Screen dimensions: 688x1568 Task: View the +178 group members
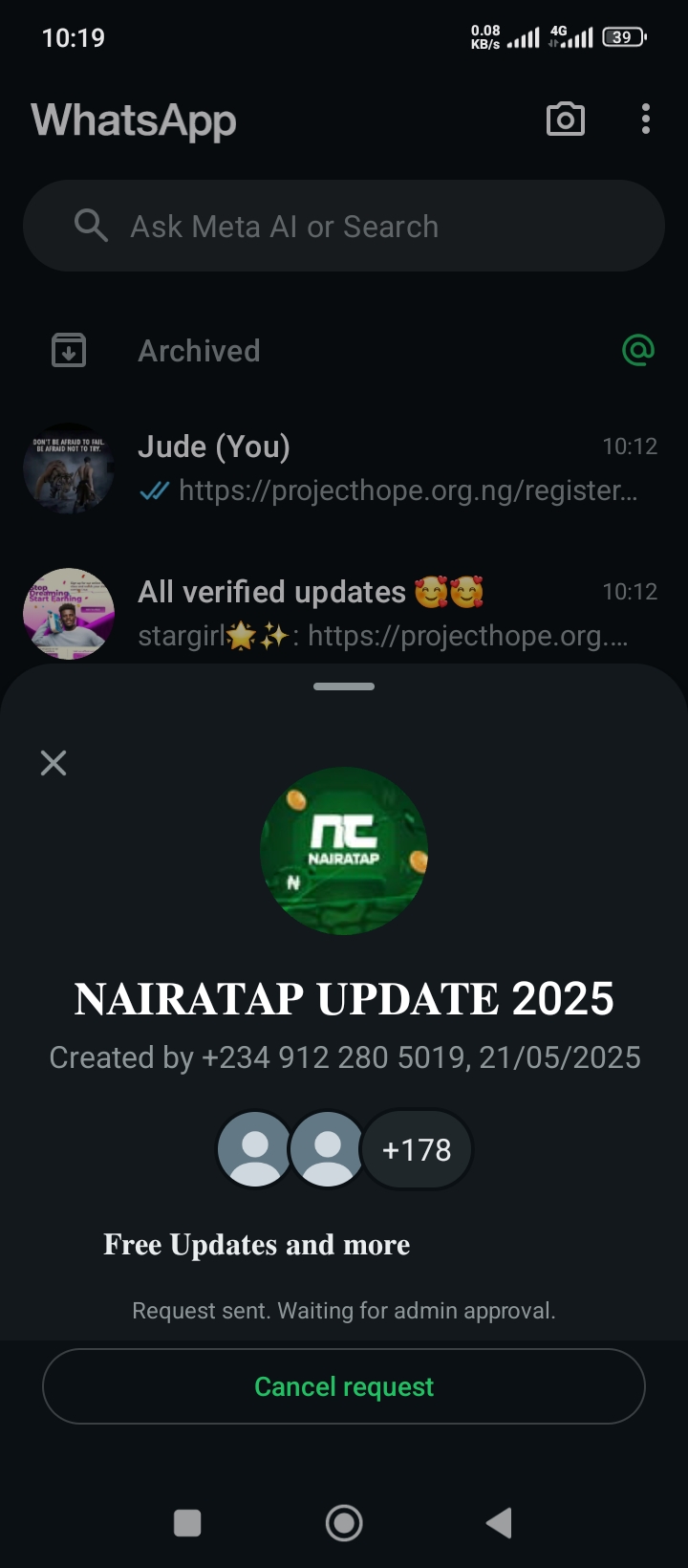(417, 1149)
